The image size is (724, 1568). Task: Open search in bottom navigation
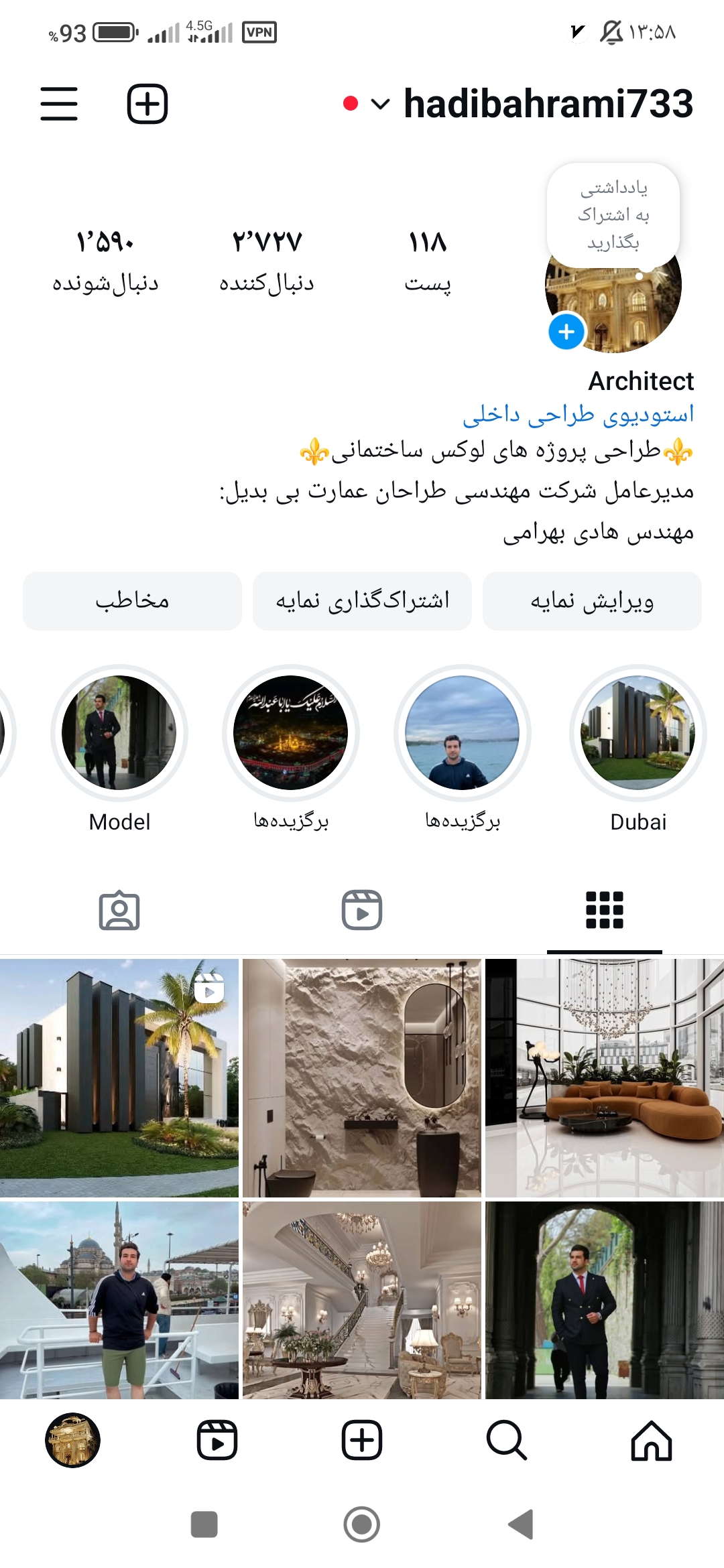point(507,1440)
